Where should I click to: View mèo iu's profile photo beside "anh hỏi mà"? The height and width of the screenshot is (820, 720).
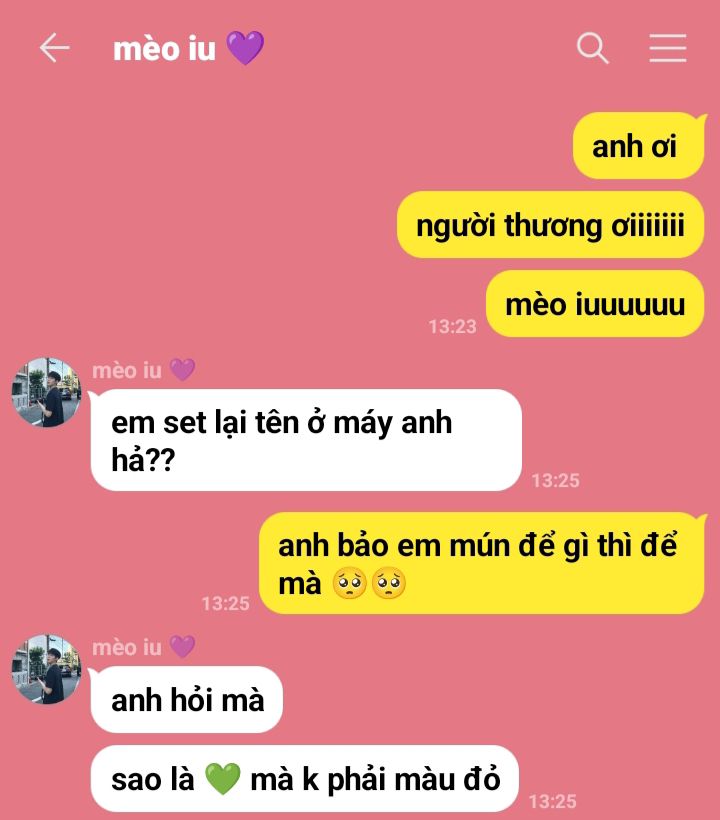coord(46,669)
